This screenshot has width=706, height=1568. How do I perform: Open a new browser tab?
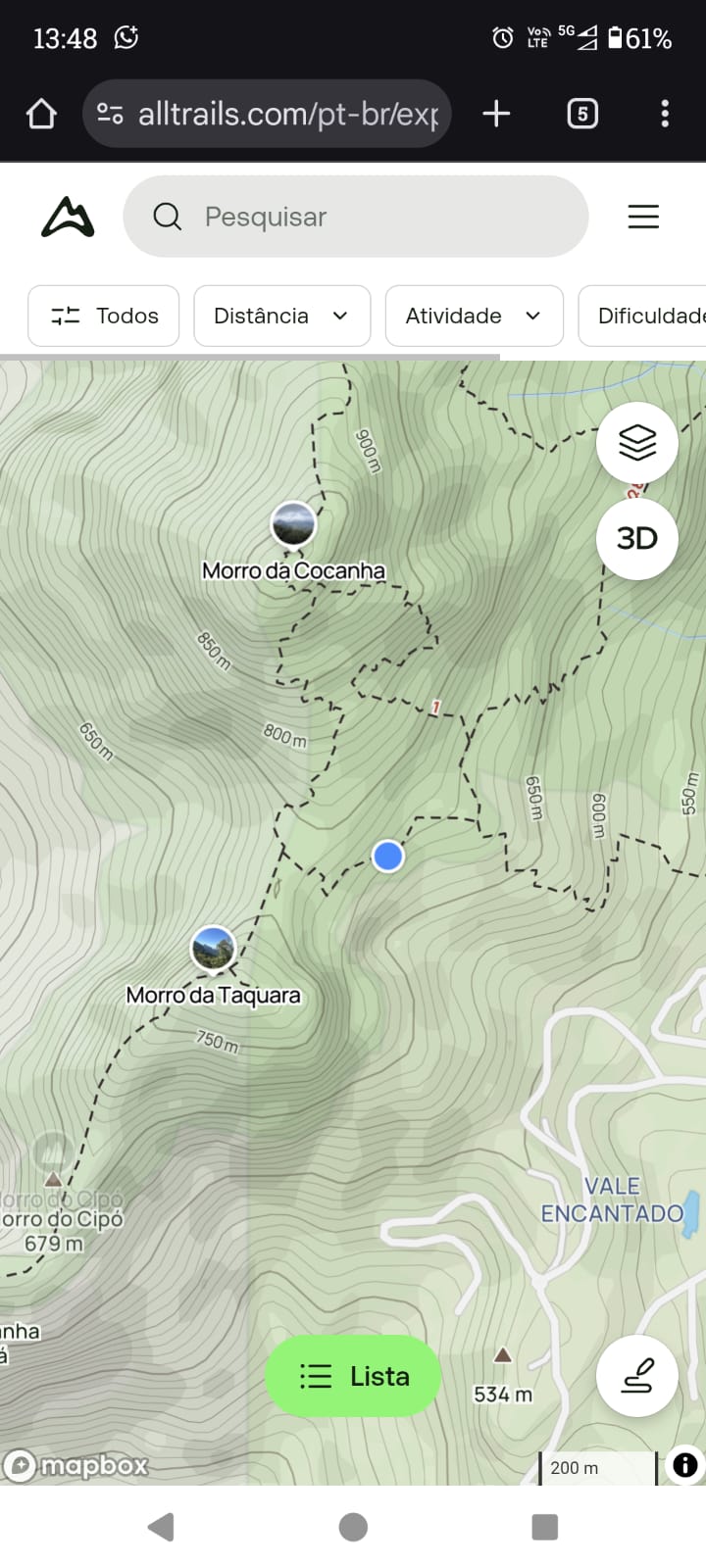pos(496,115)
